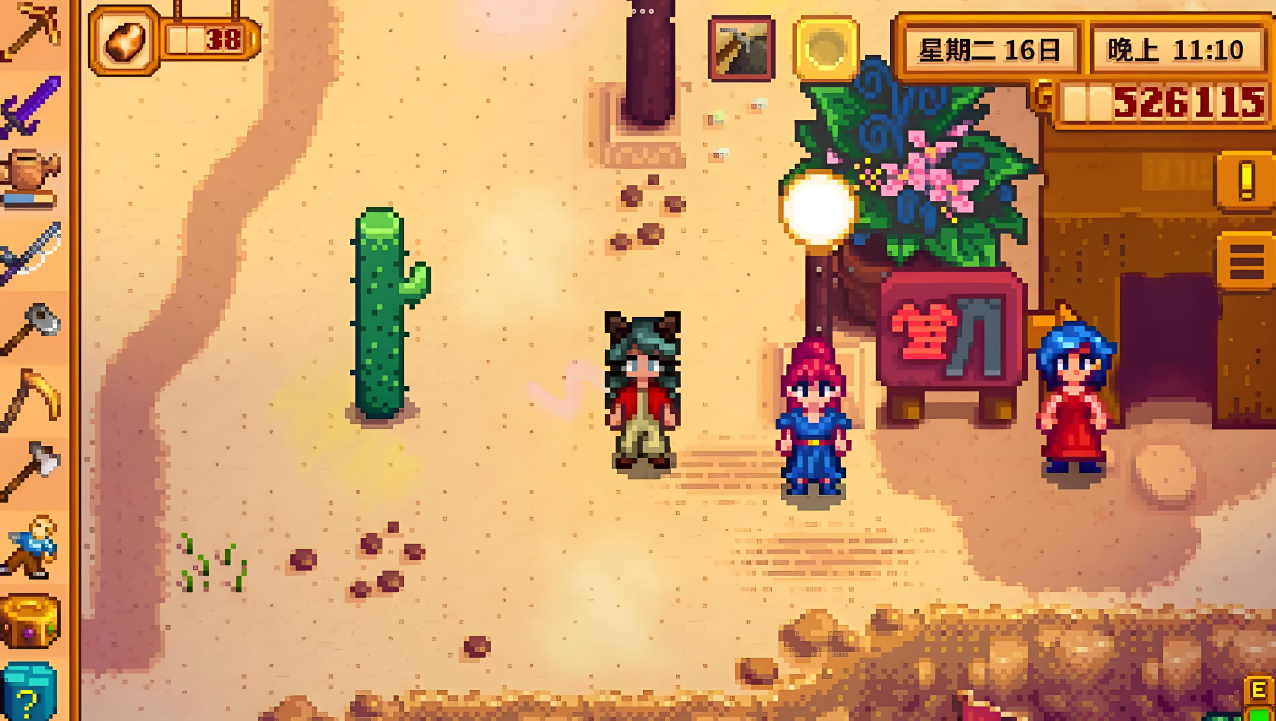The image size is (1276, 721).
Task: Tap the gold coin buff icon
Action: click(826, 48)
